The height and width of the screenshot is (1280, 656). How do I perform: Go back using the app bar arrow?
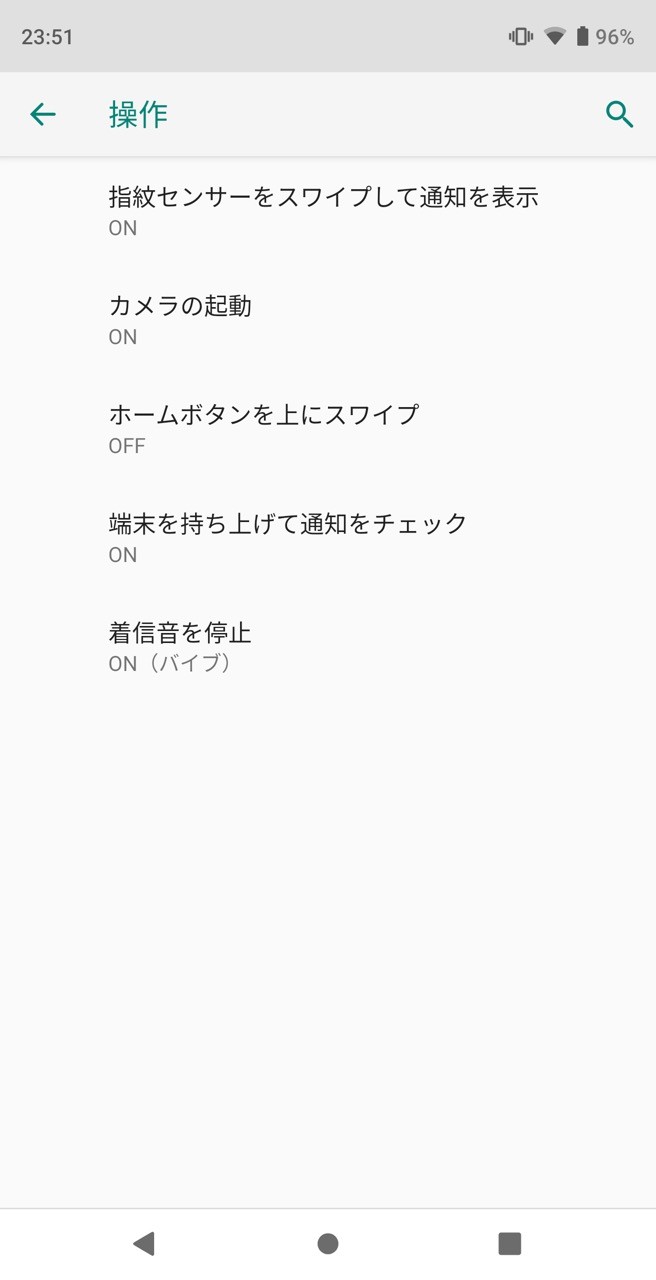click(43, 114)
